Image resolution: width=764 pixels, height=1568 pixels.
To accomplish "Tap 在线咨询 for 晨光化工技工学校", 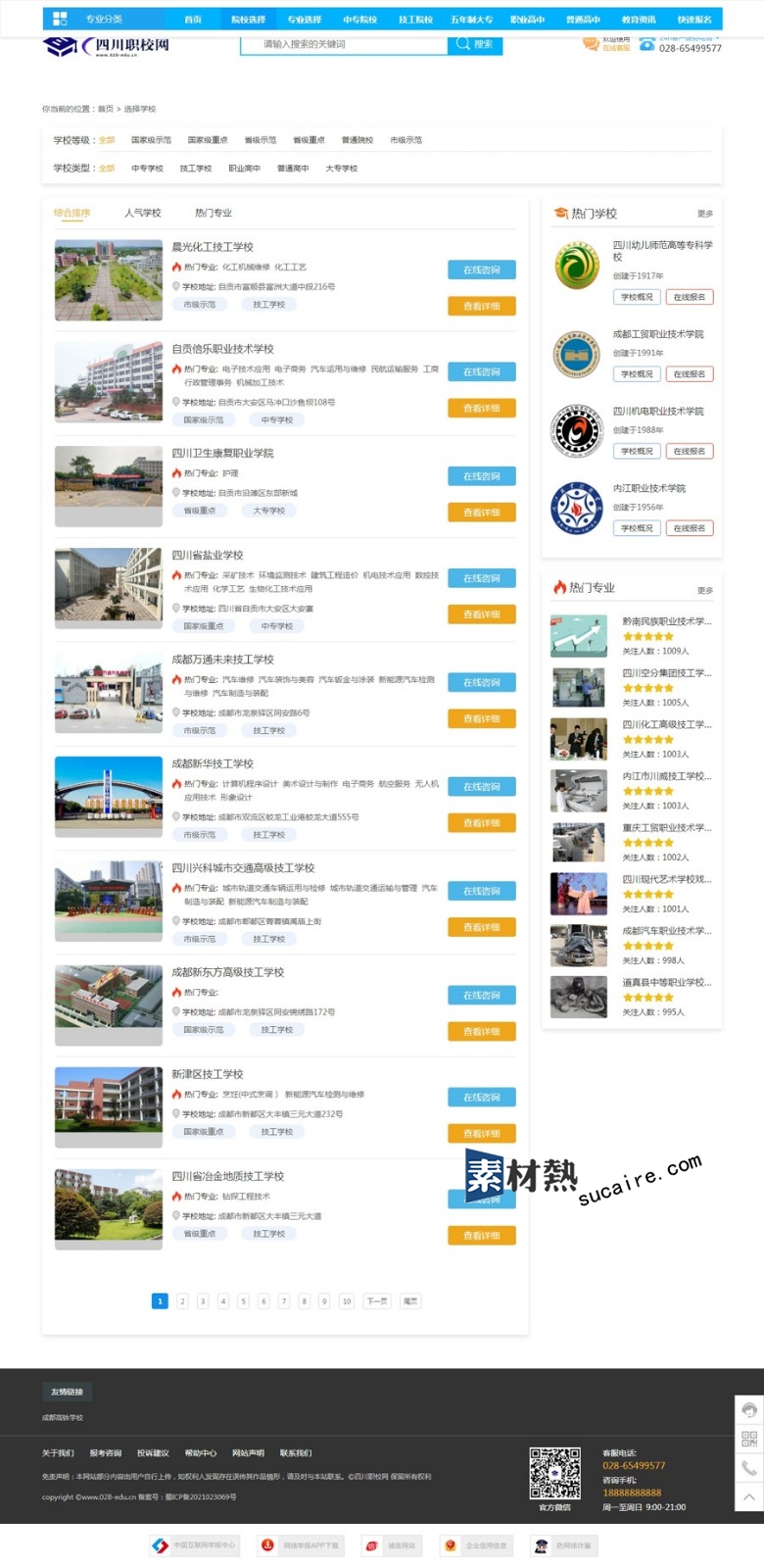I will coord(481,269).
